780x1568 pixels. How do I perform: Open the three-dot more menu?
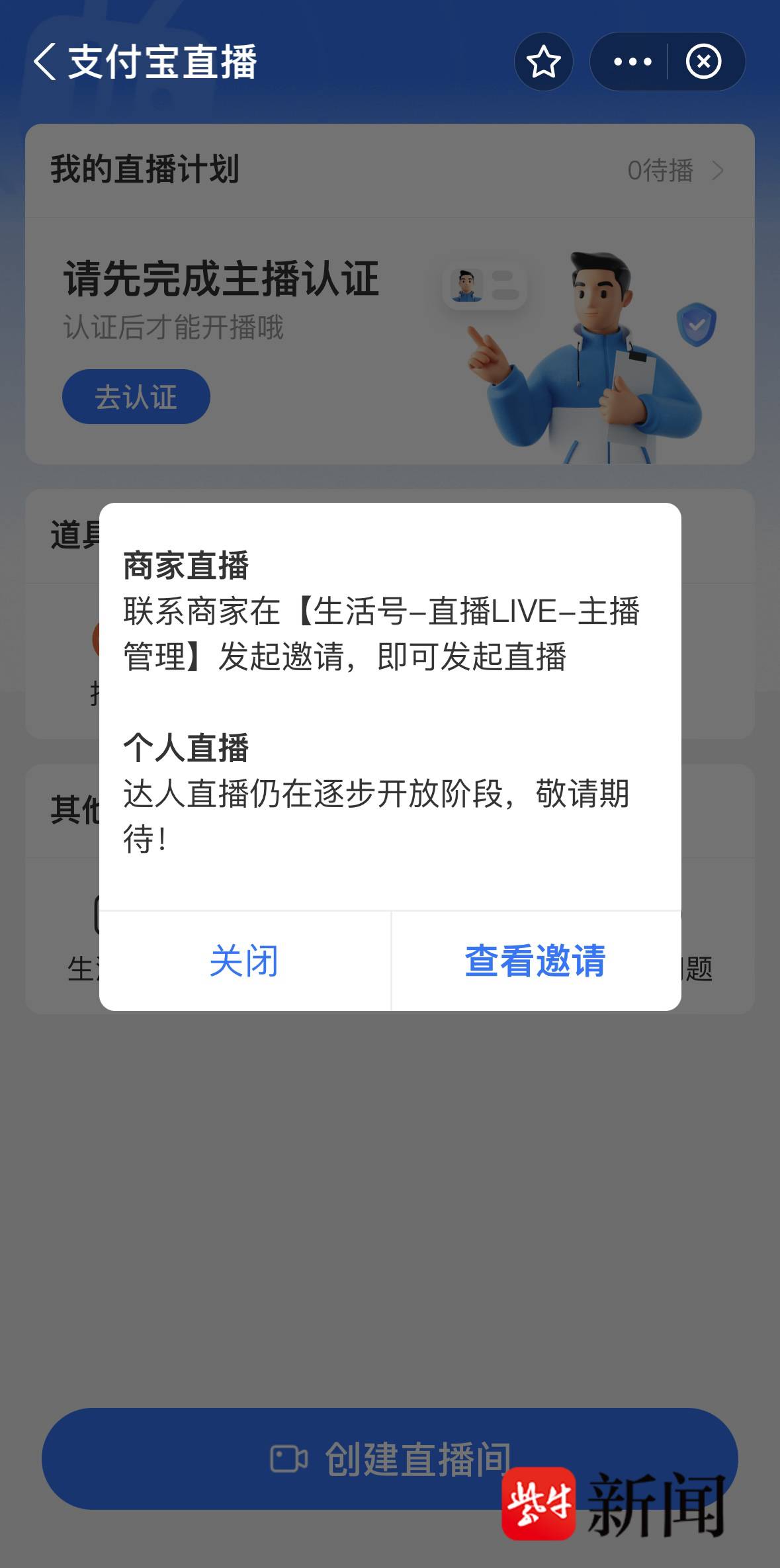[x=632, y=62]
